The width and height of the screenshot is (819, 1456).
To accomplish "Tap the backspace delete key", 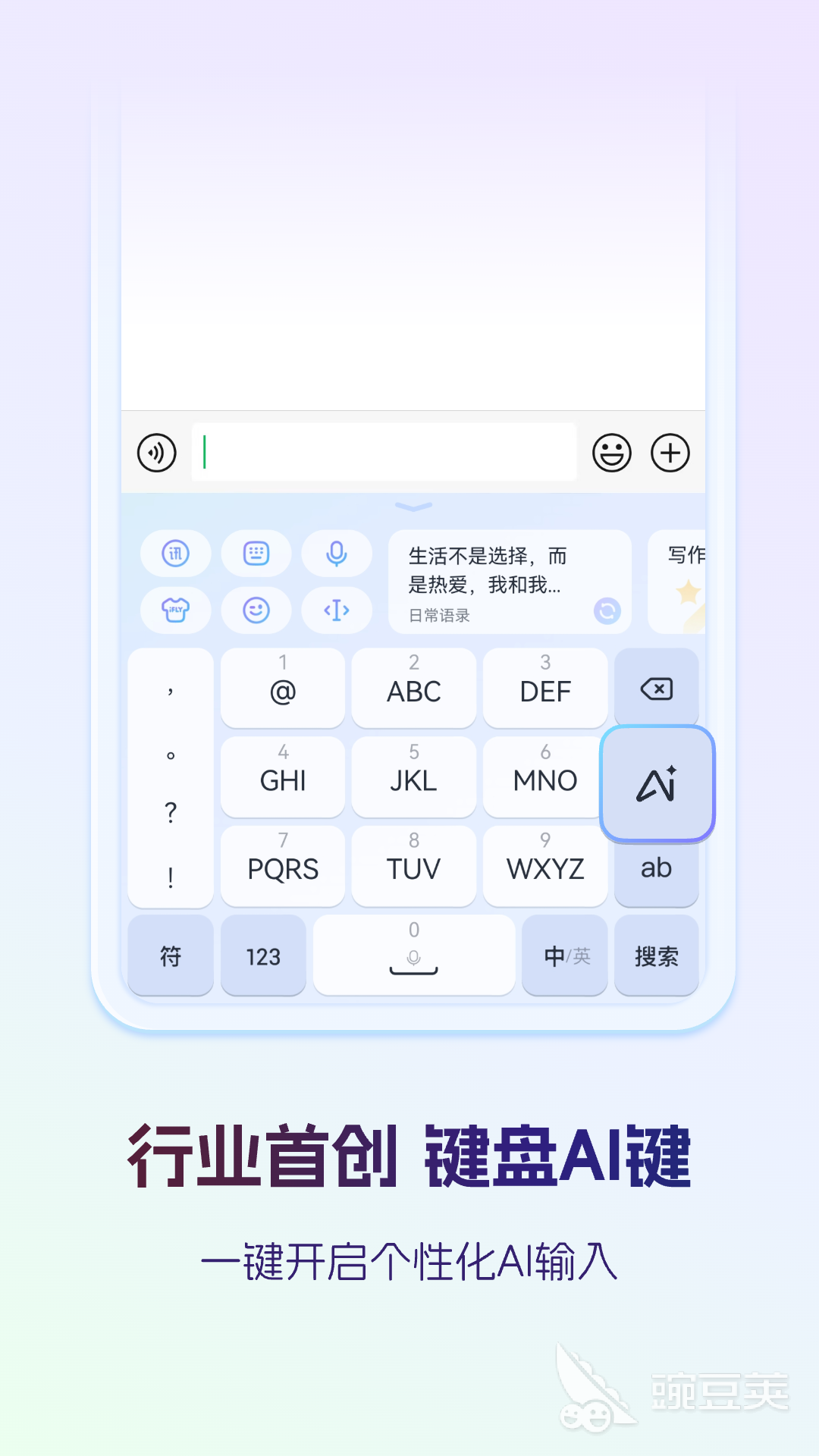I will pyautogui.click(x=657, y=689).
